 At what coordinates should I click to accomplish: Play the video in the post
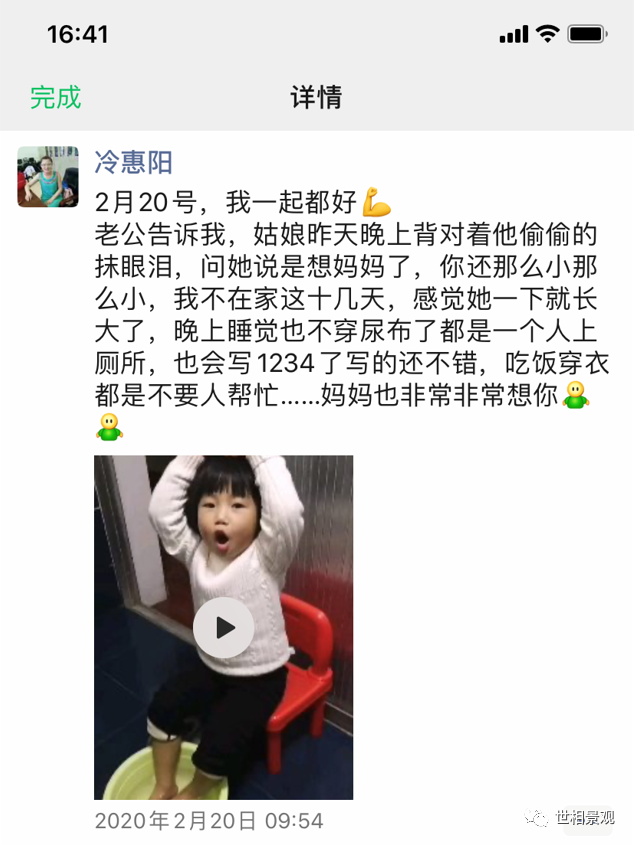click(x=224, y=627)
